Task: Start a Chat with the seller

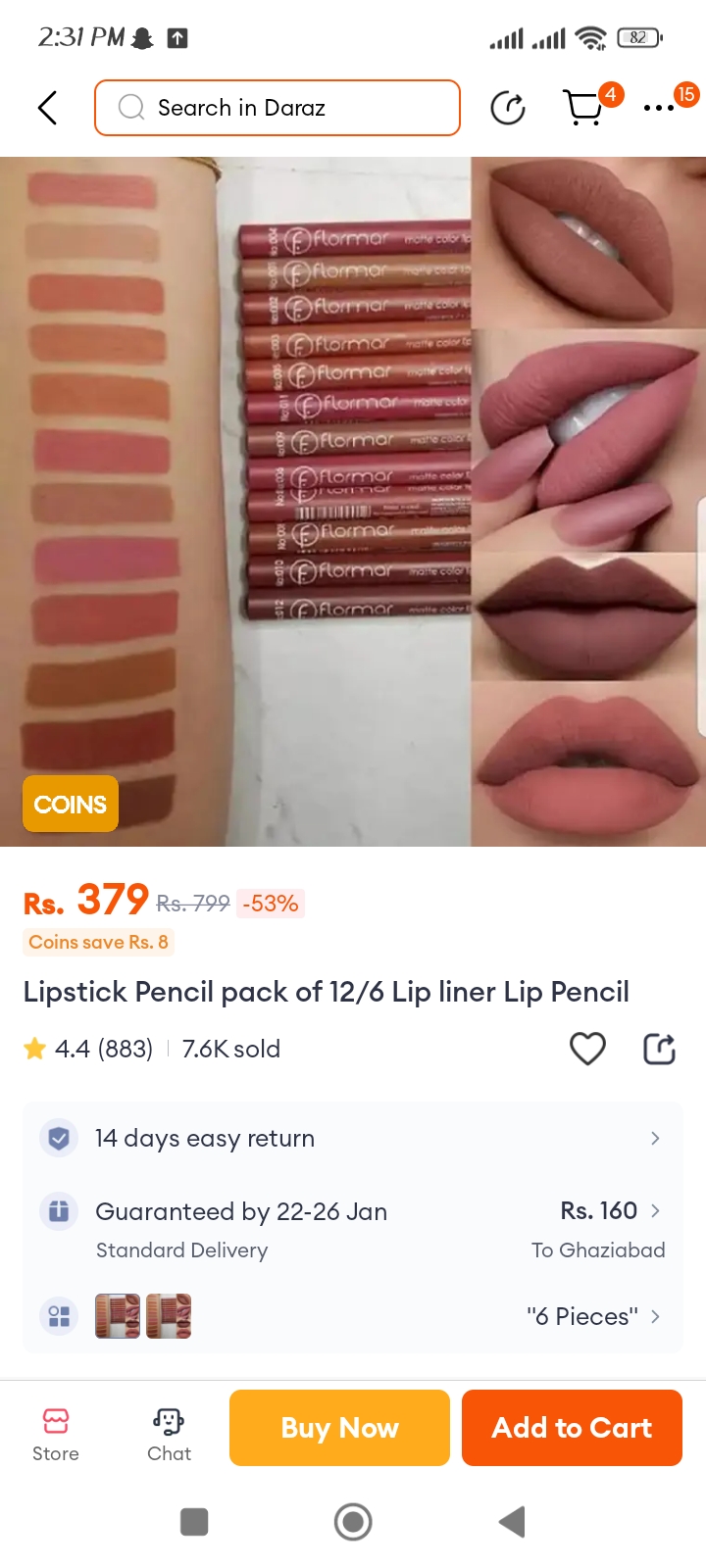Action: click(169, 1434)
